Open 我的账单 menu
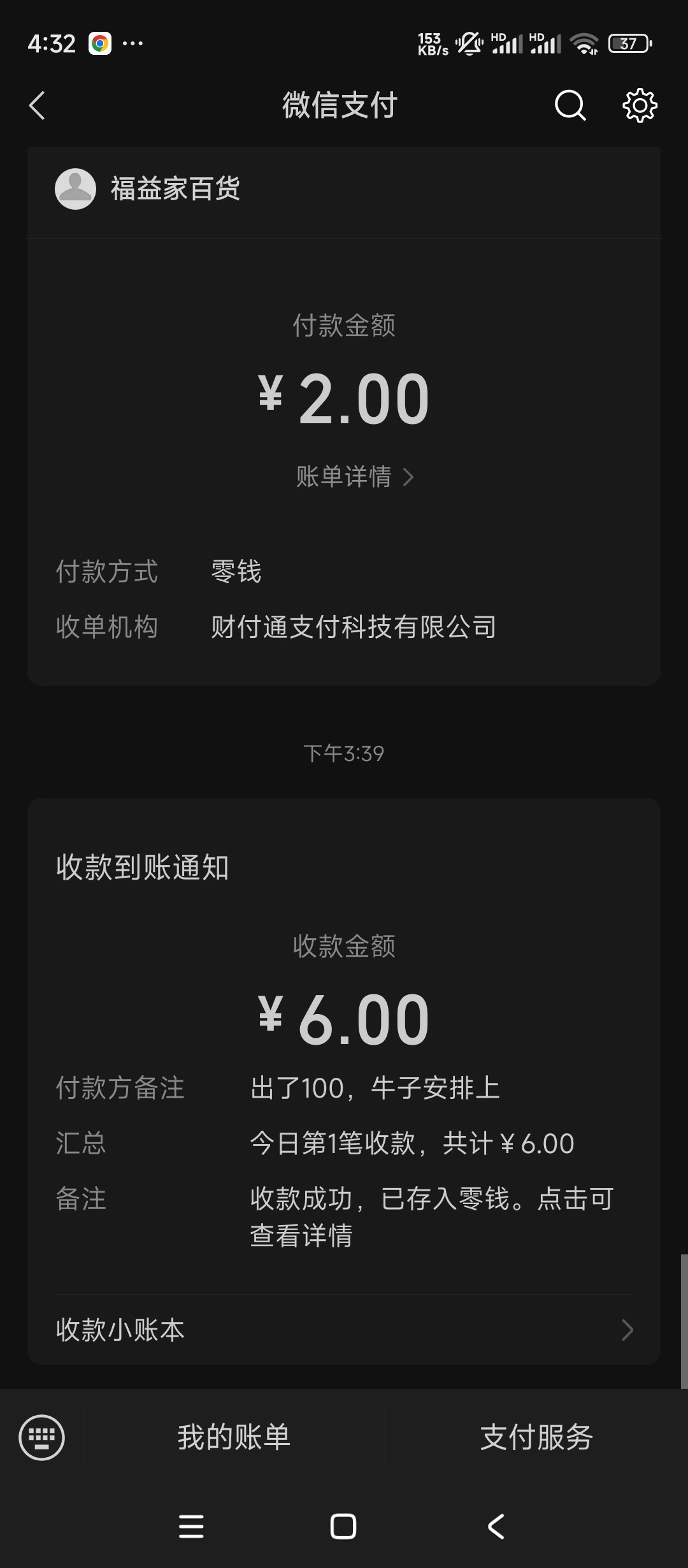This screenshot has height=1568, width=688. coord(234,1437)
